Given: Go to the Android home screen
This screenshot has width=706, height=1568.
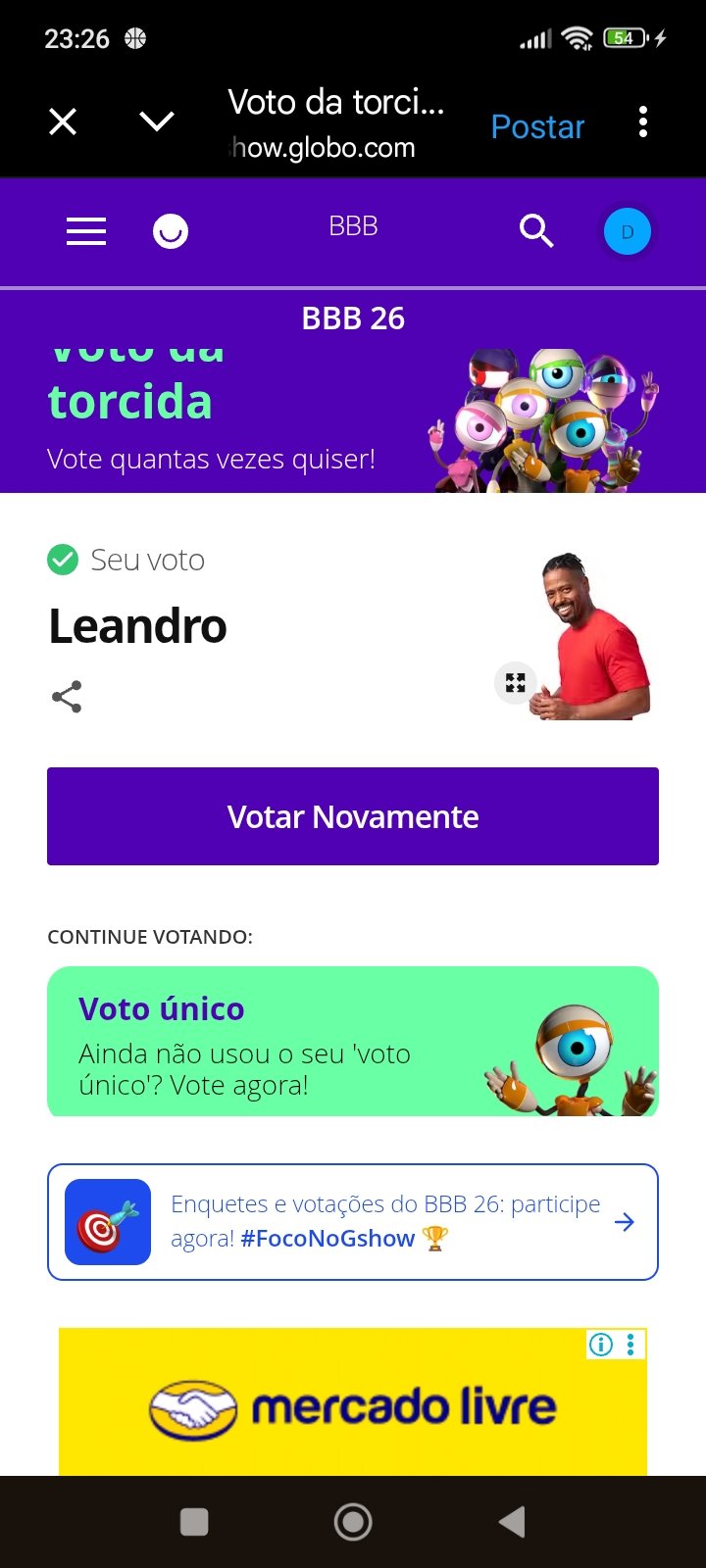Looking at the screenshot, I should click(x=353, y=1522).
